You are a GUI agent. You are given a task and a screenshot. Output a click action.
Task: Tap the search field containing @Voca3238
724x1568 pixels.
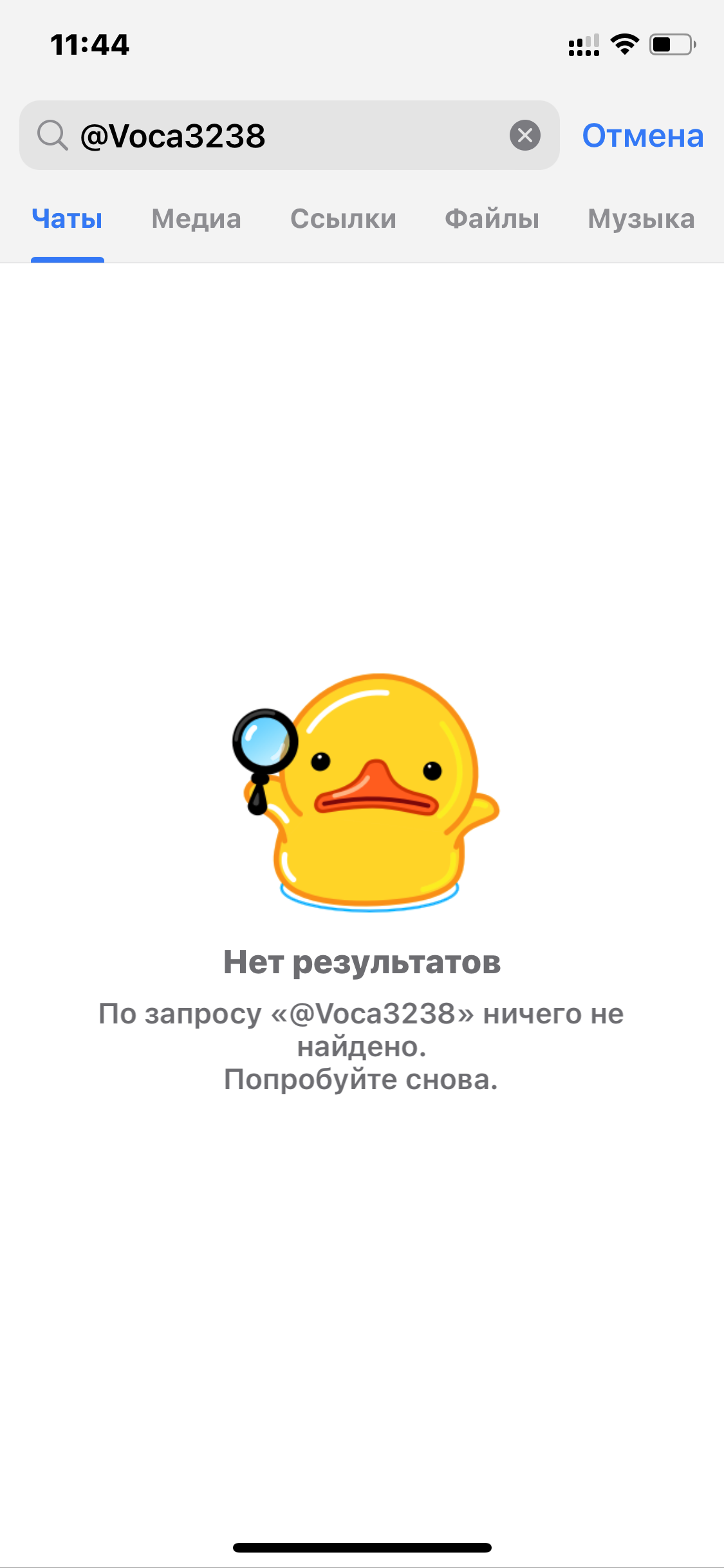pos(289,135)
